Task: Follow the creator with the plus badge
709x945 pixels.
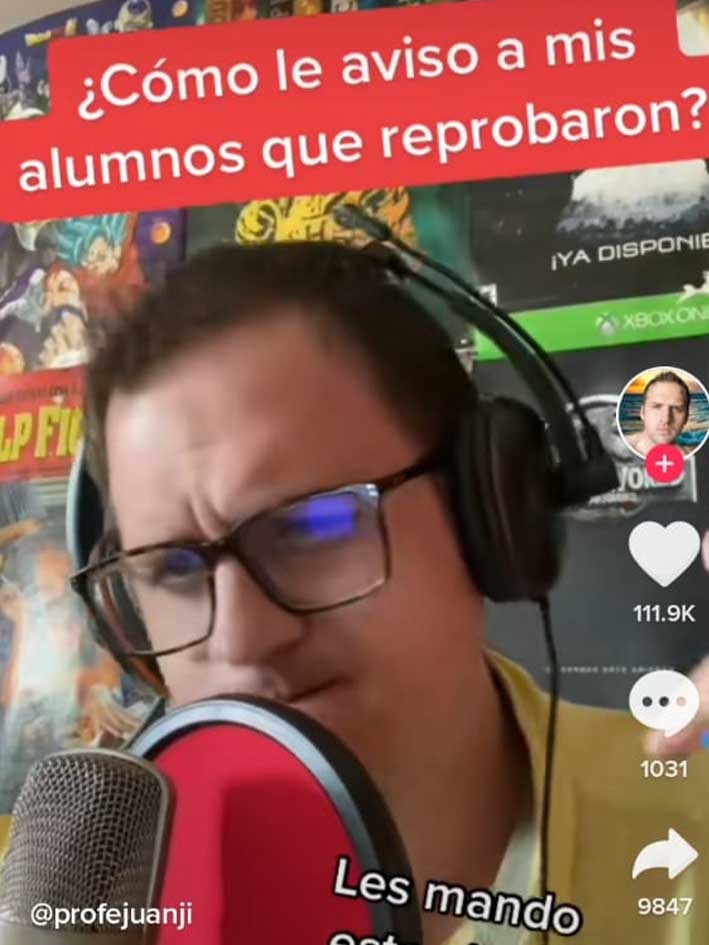Action: pyautogui.click(x=664, y=462)
